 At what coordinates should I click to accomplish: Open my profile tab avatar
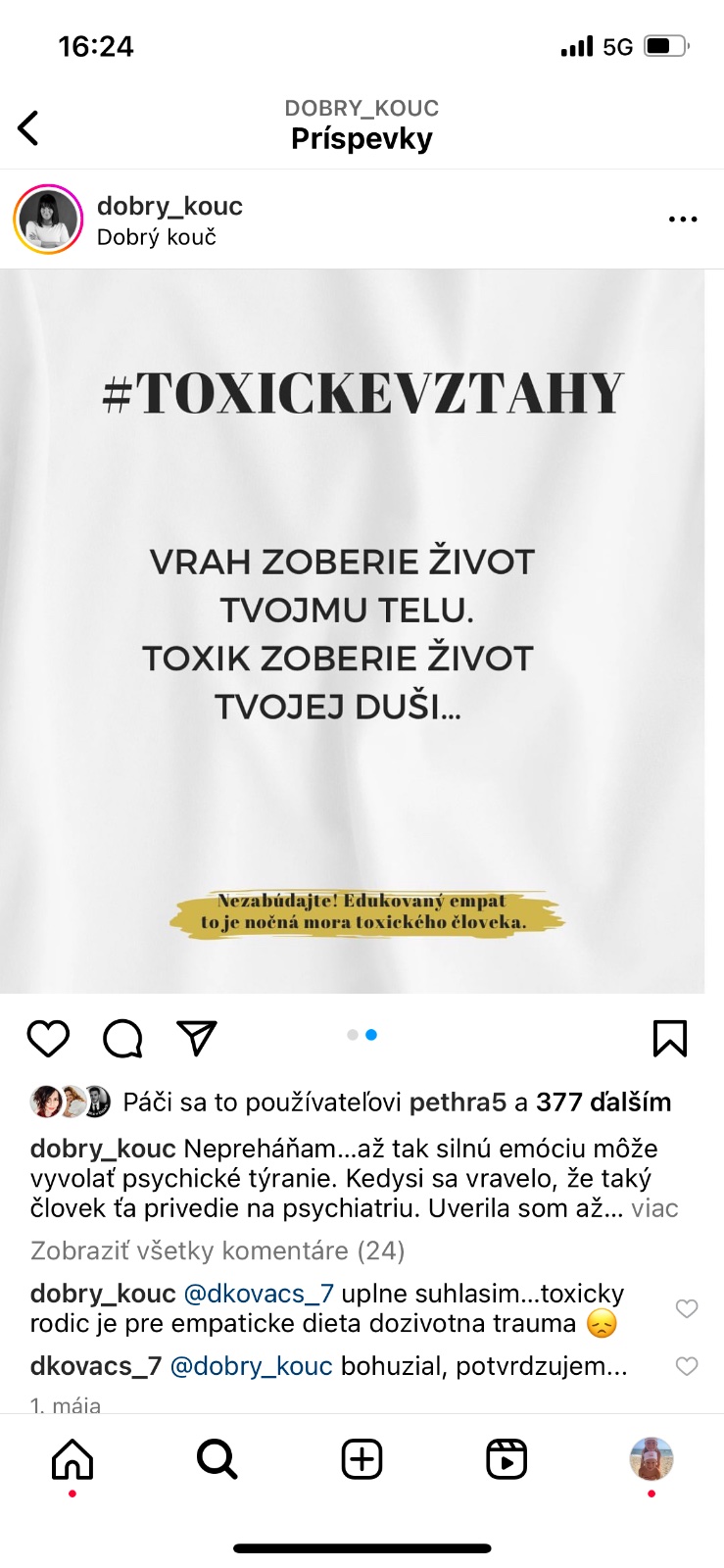651,1459
